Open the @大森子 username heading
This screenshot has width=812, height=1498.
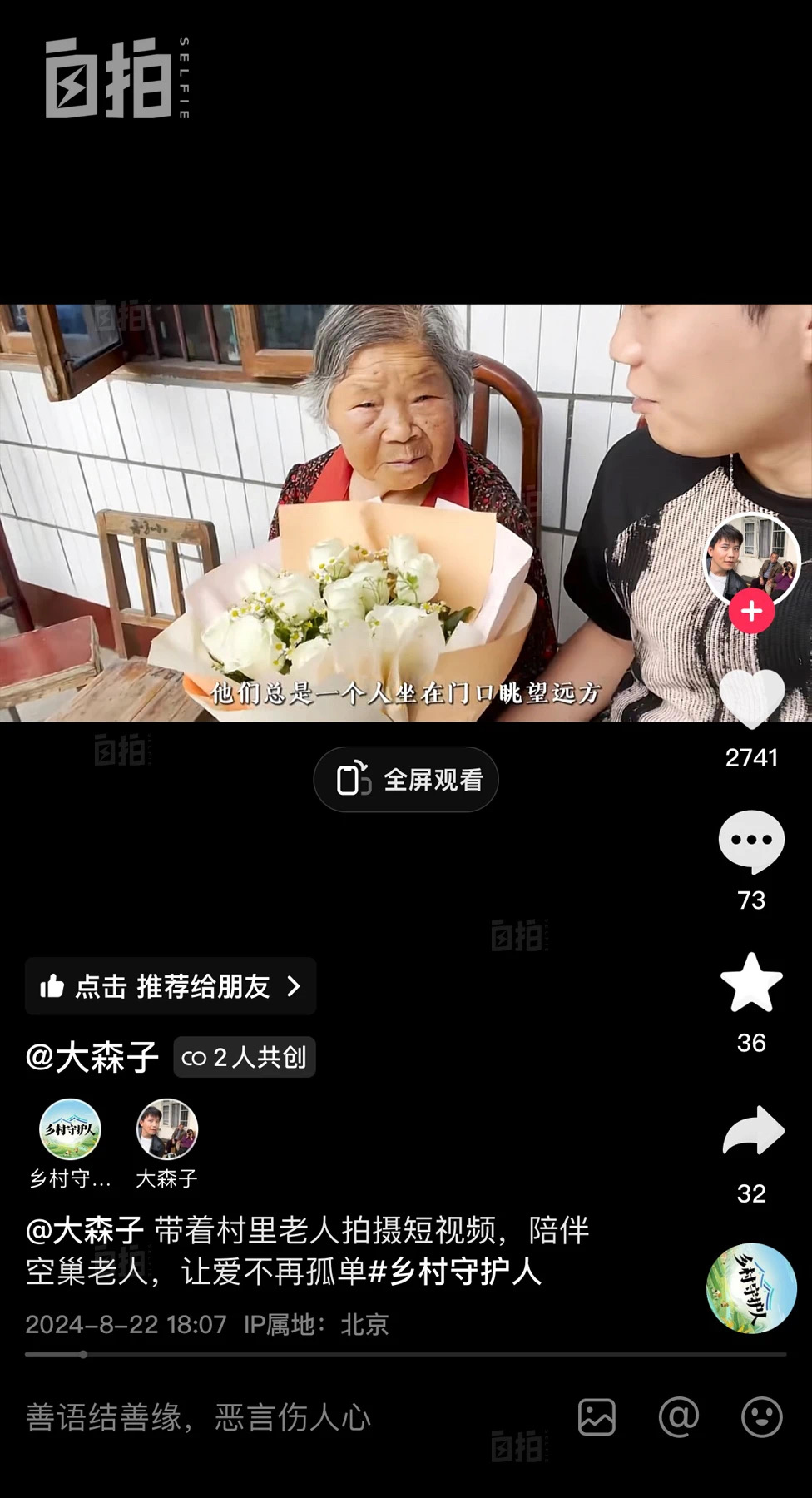coord(92,1058)
